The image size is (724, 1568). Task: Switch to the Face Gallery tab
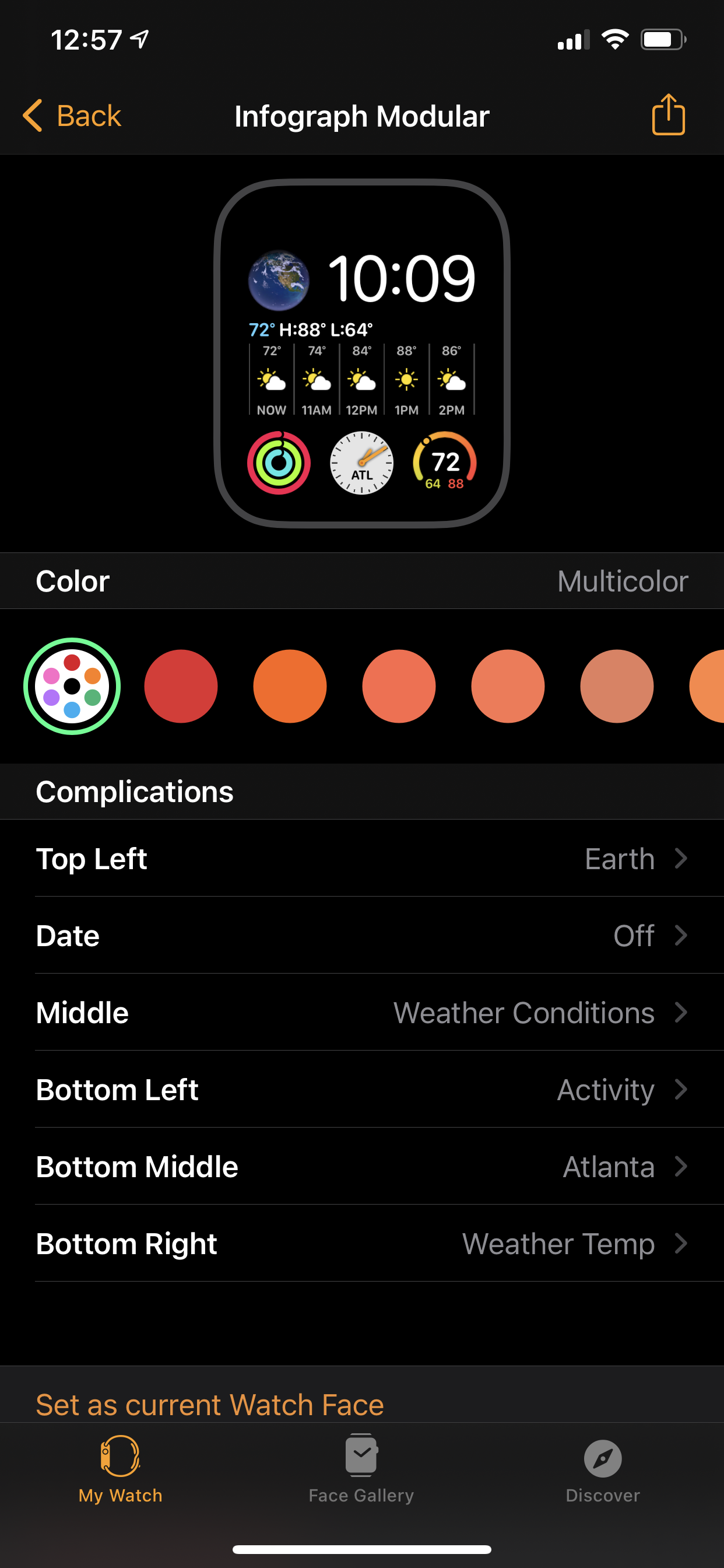point(361,1469)
